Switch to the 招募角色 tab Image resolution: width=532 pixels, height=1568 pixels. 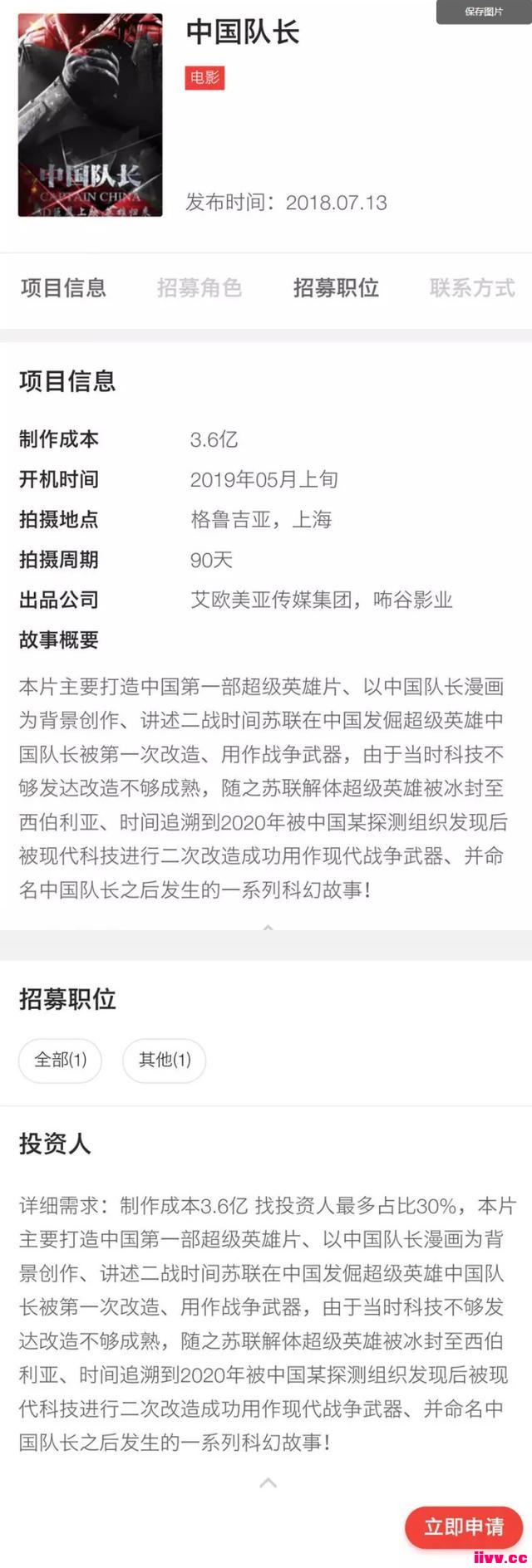tap(199, 288)
